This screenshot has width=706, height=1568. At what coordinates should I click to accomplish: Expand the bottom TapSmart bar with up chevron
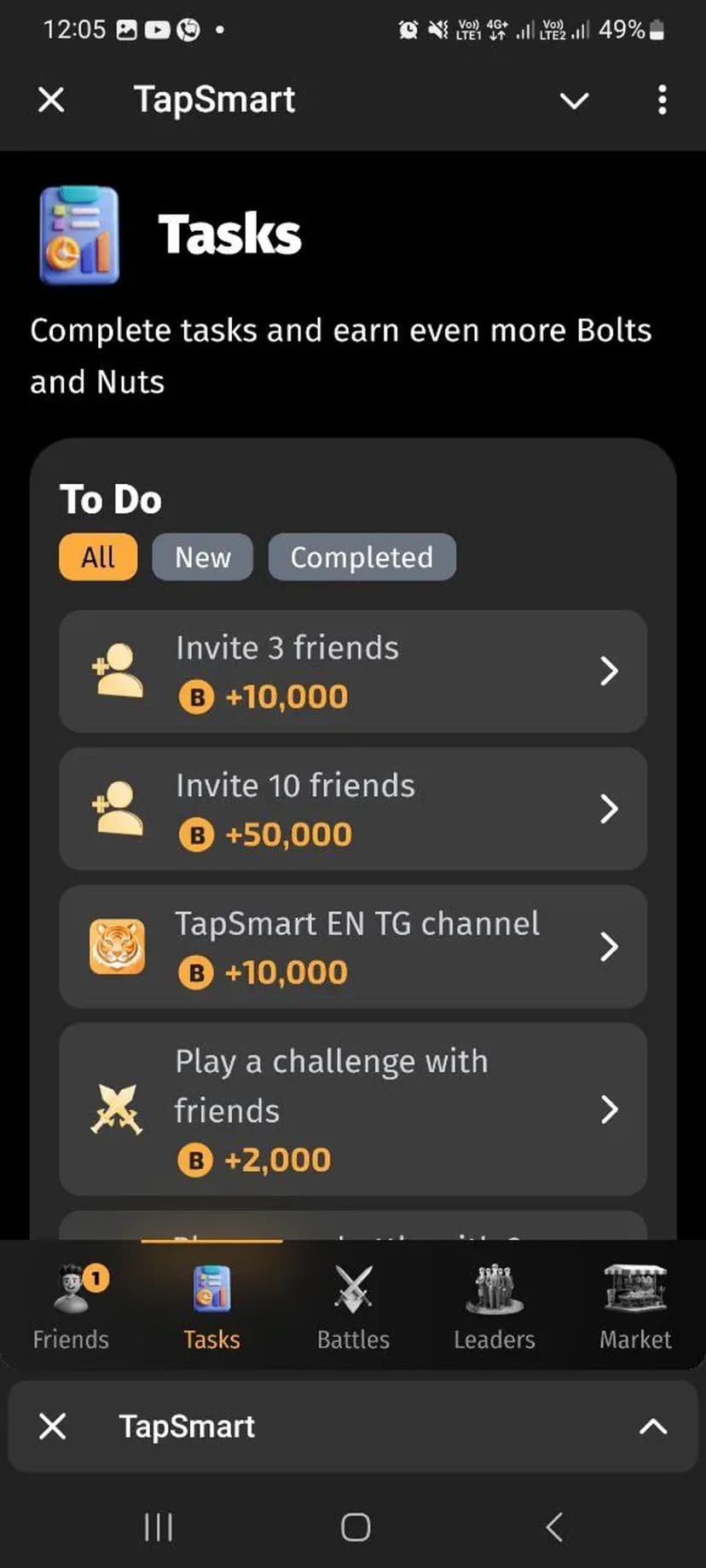pyautogui.click(x=653, y=1427)
